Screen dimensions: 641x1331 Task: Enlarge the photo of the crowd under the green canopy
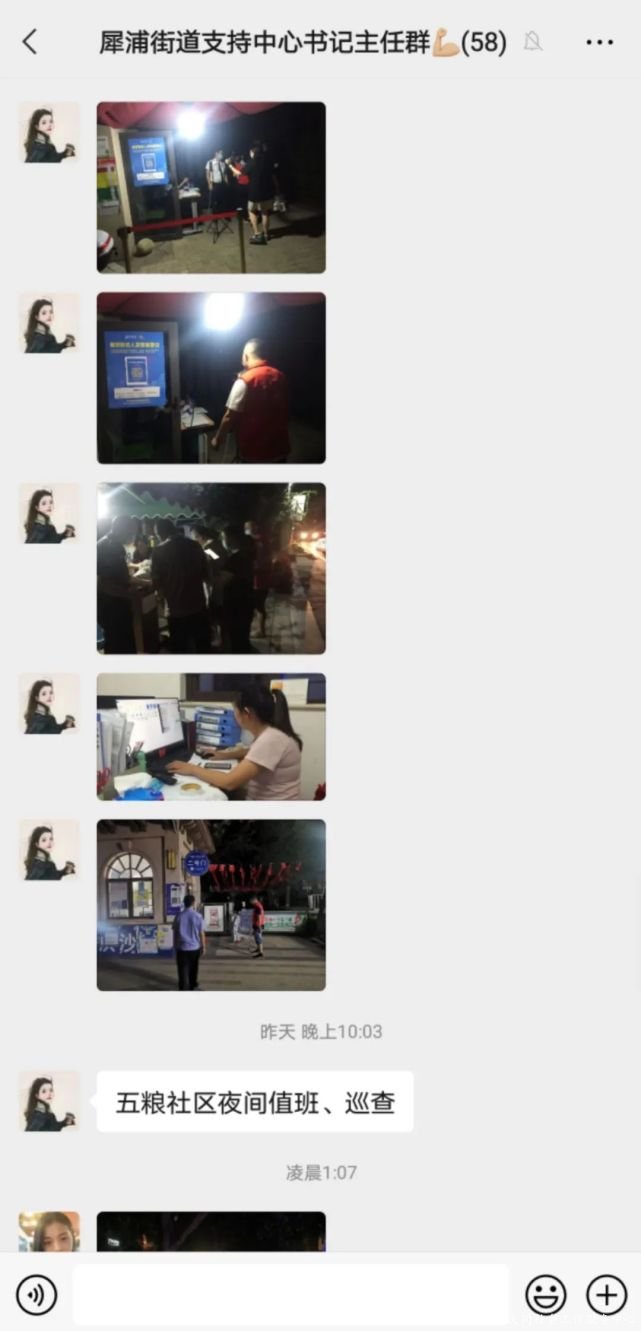[211, 568]
